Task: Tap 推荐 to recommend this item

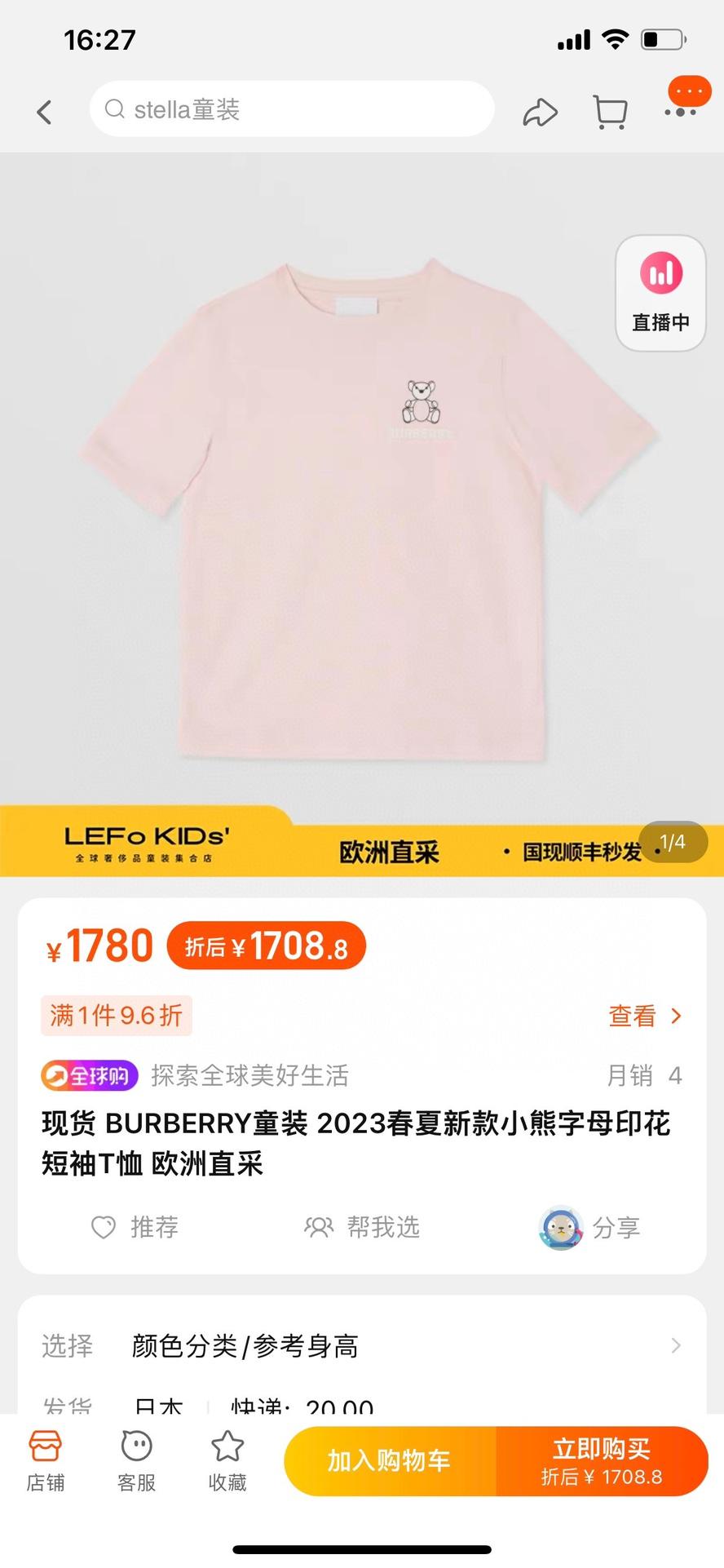Action: click(135, 1227)
